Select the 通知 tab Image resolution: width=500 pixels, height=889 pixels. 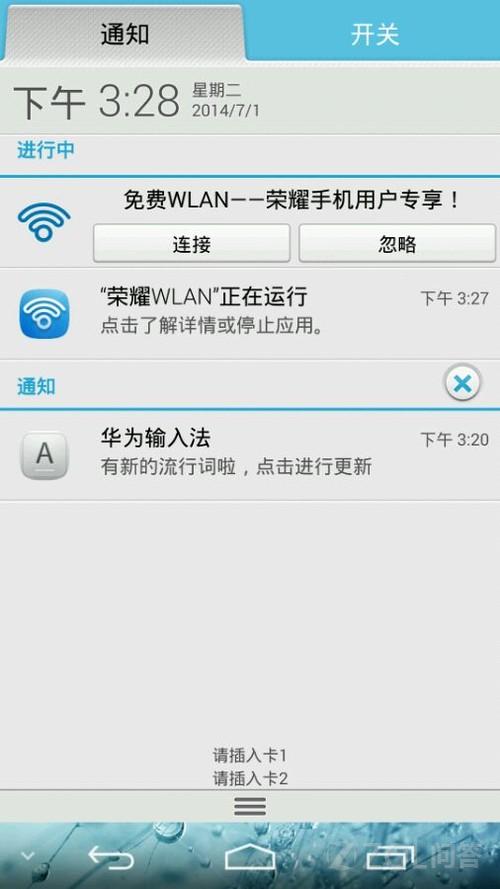(125, 33)
